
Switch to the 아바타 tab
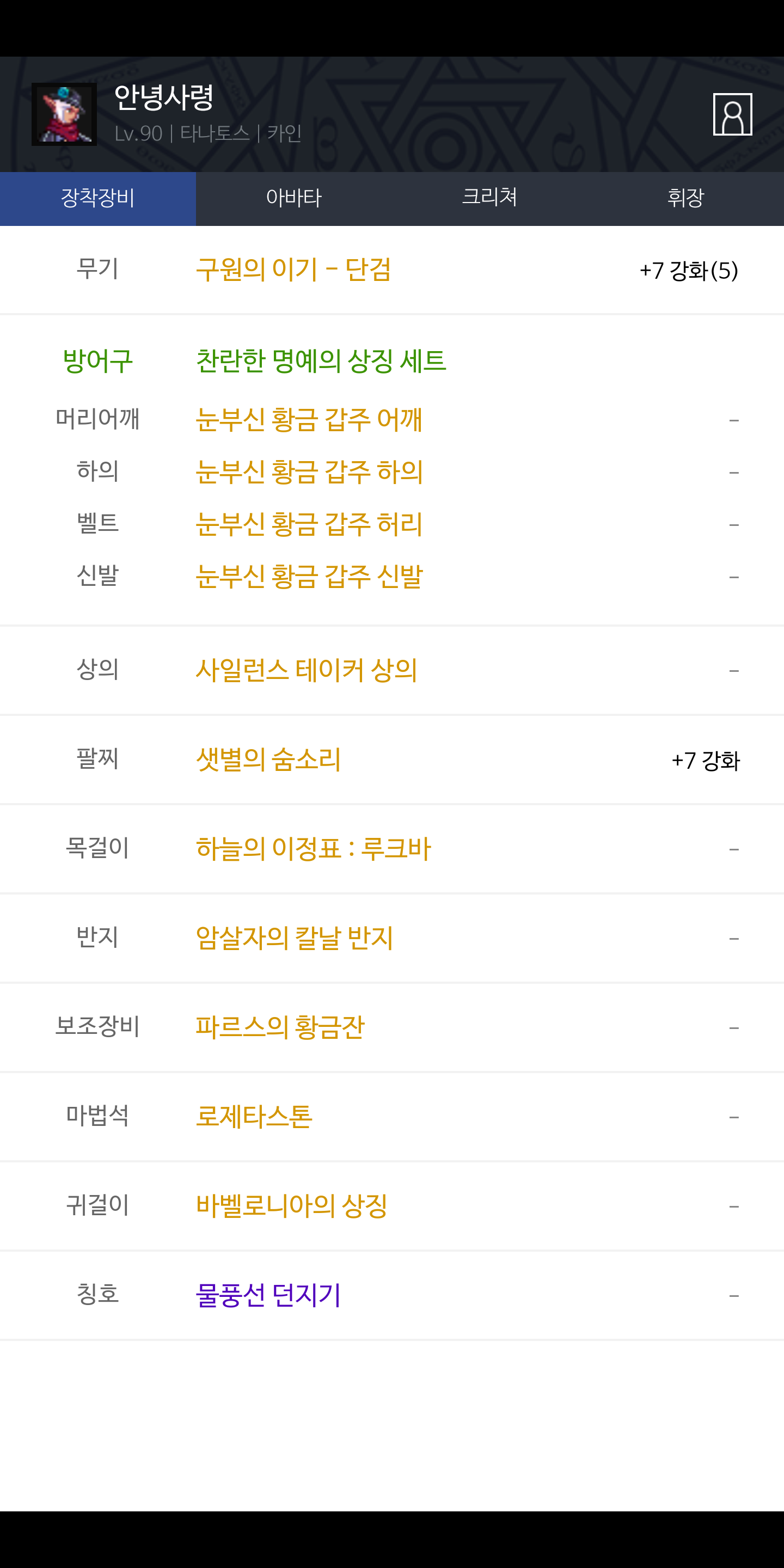[x=294, y=198]
